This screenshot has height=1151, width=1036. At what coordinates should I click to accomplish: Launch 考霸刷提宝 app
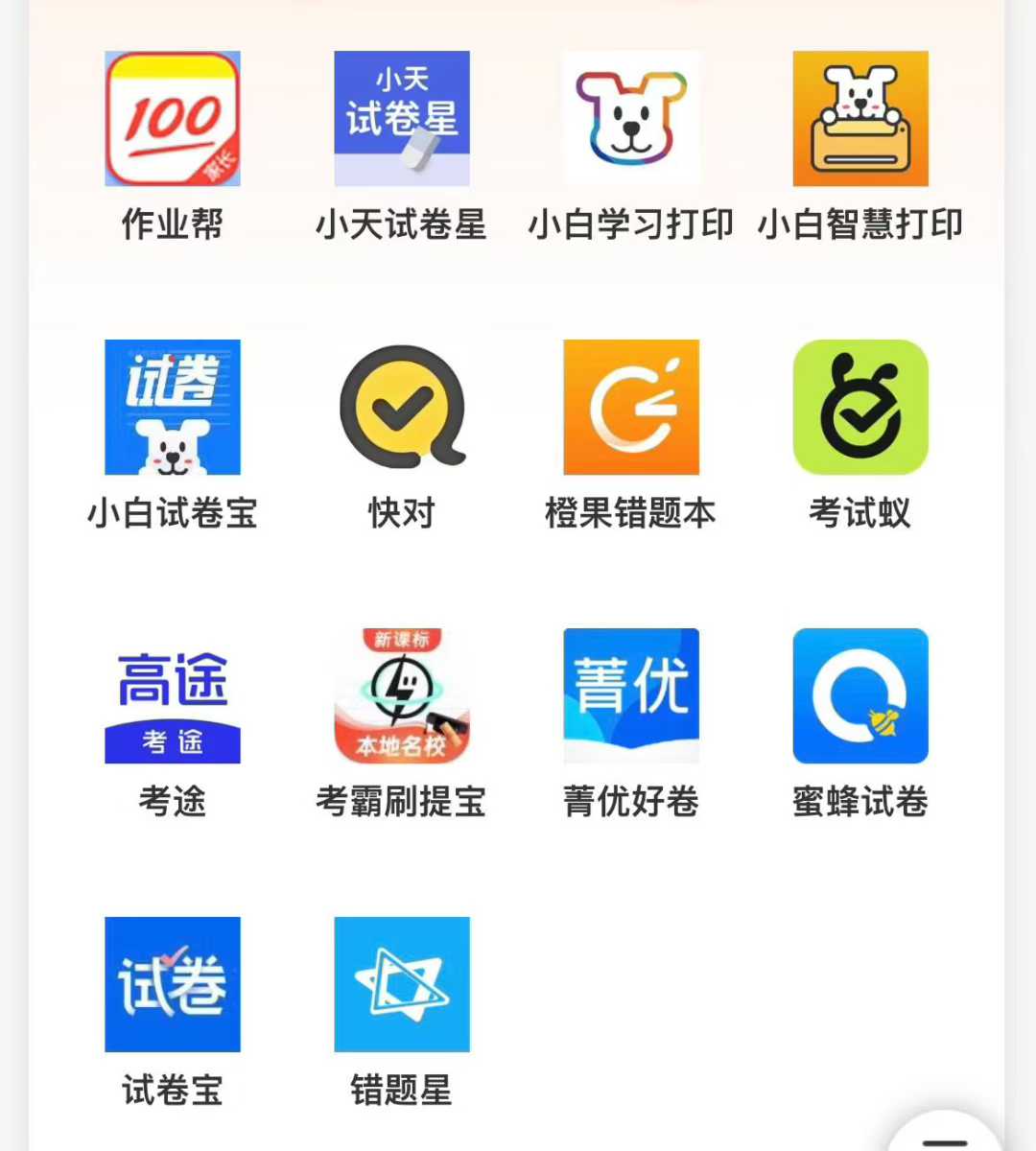coord(401,696)
